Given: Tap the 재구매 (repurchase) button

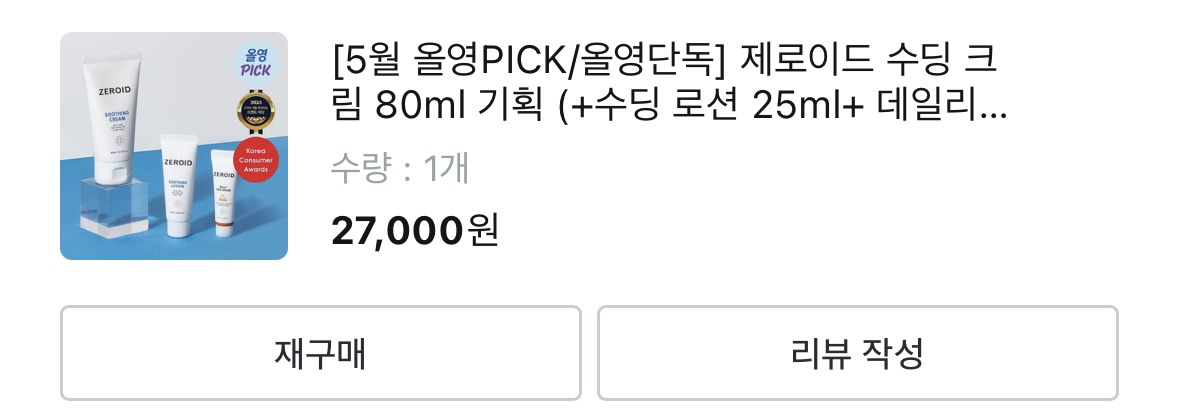Looking at the screenshot, I should click(x=320, y=353).
